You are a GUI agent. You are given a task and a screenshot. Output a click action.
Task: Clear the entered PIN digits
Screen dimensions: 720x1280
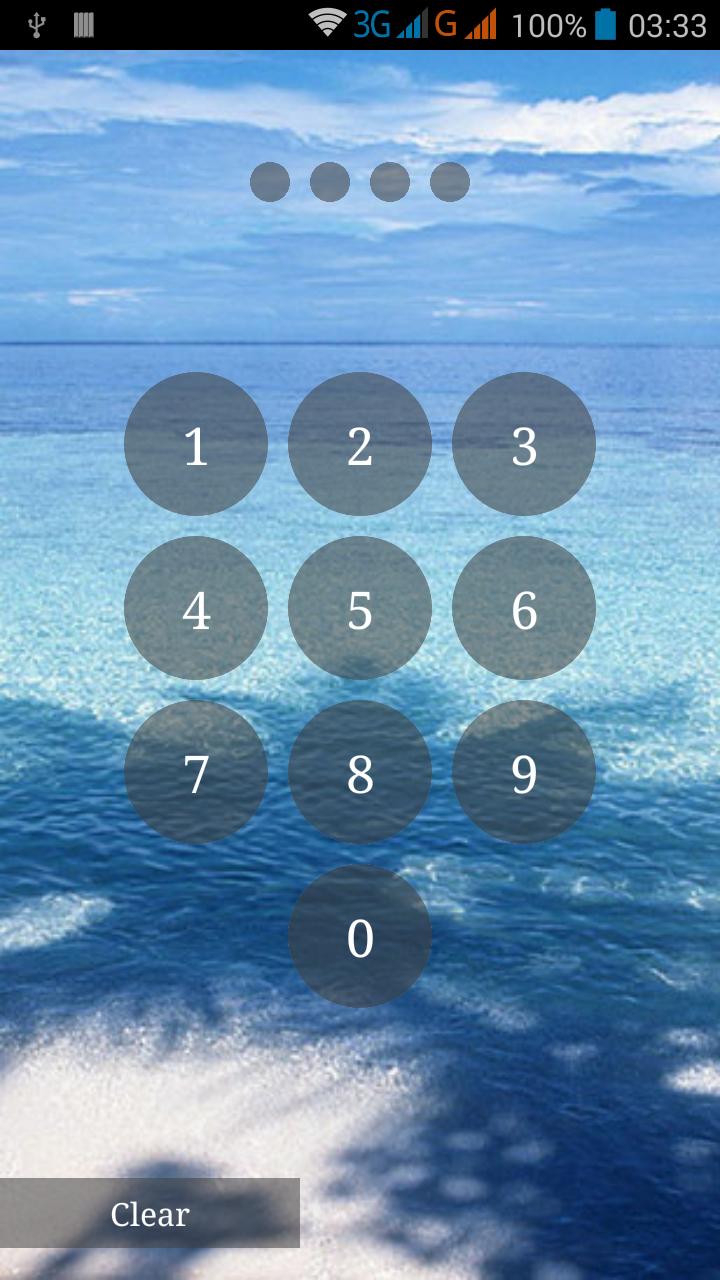150,1213
